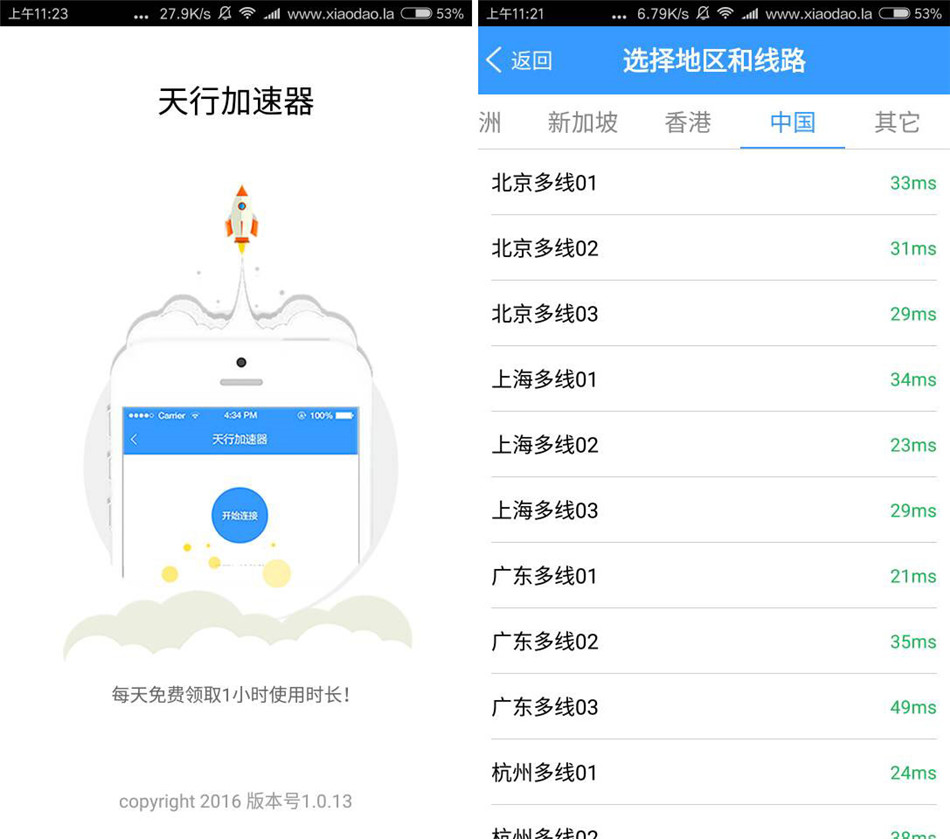Screen dimensions: 950x839
Task: Switch to the 新加坡 tab
Action: (x=582, y=123)
